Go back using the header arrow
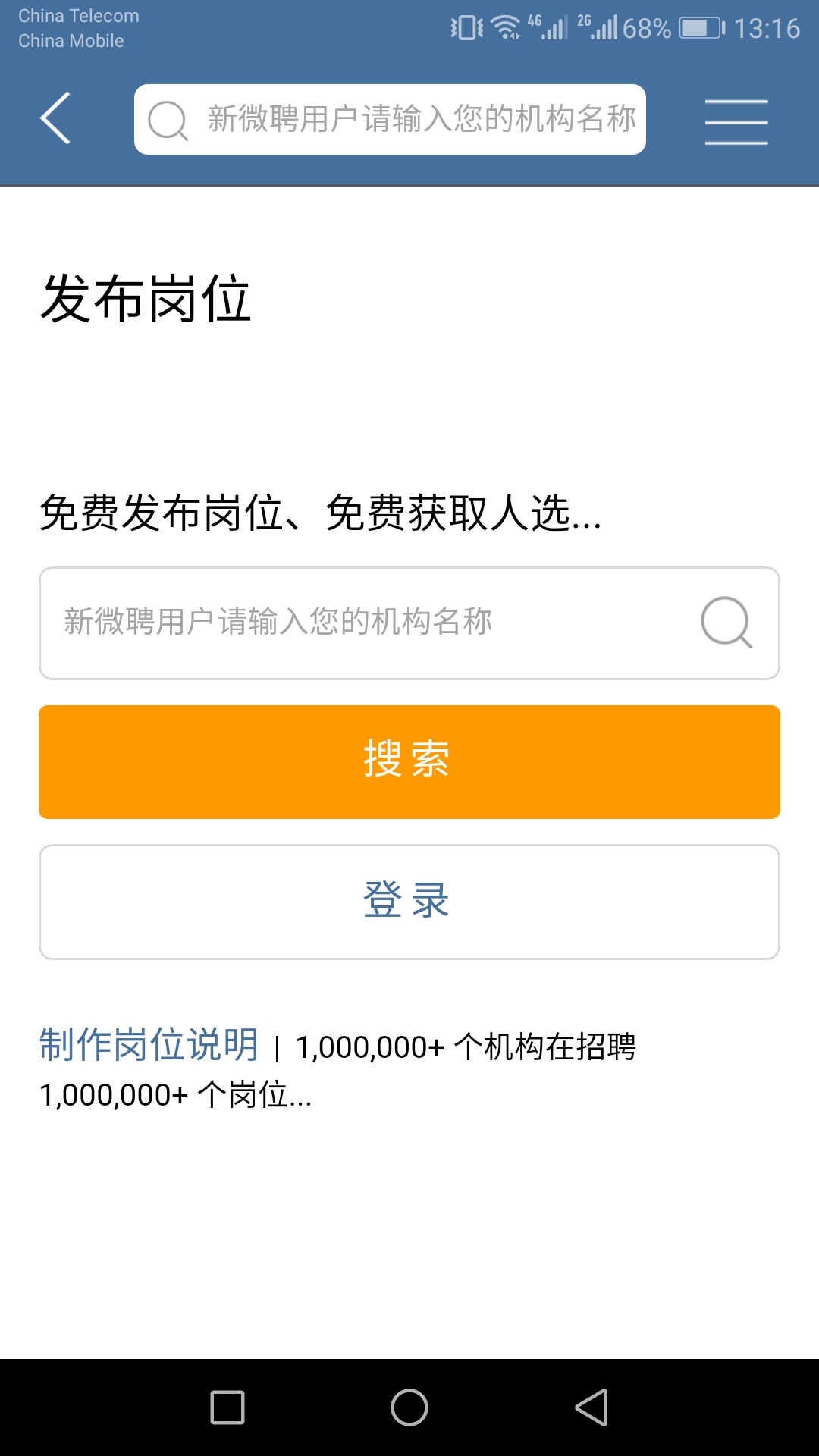Screen dimensions: 819x1456 pyautogui.click(x=55, y=118)
